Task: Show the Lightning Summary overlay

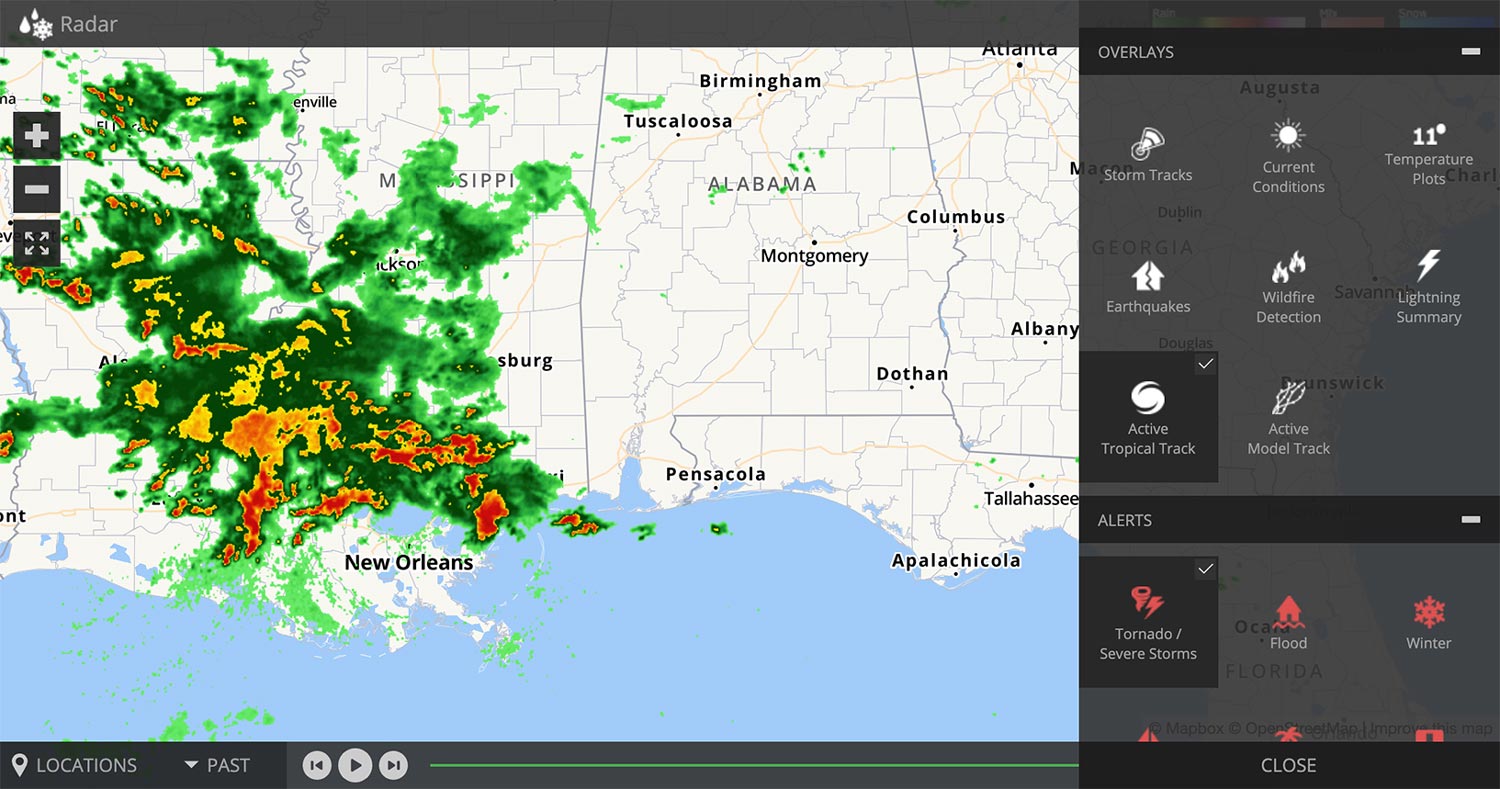Action: pos(1428,286)
